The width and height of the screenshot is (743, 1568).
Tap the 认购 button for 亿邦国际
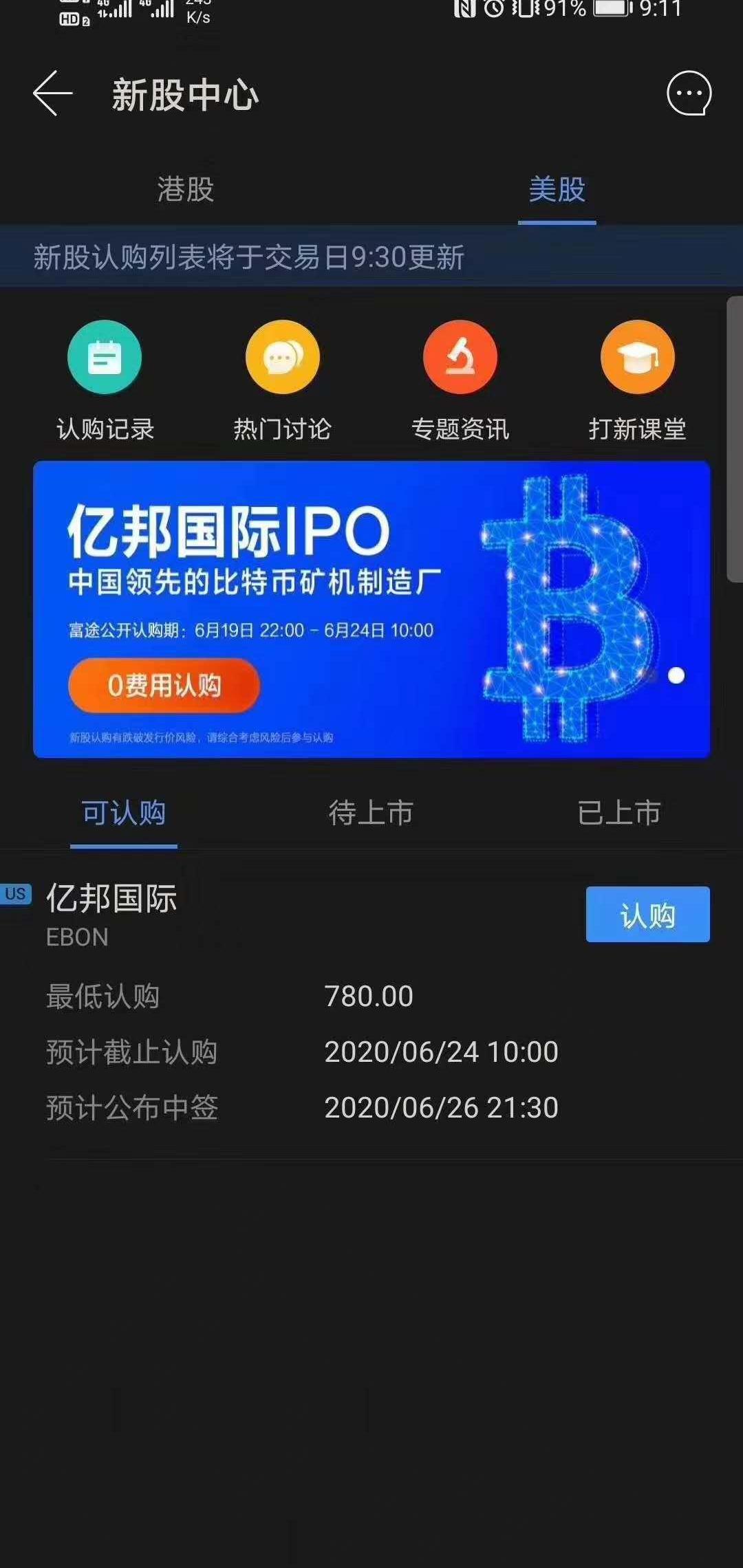coord(647,915)
